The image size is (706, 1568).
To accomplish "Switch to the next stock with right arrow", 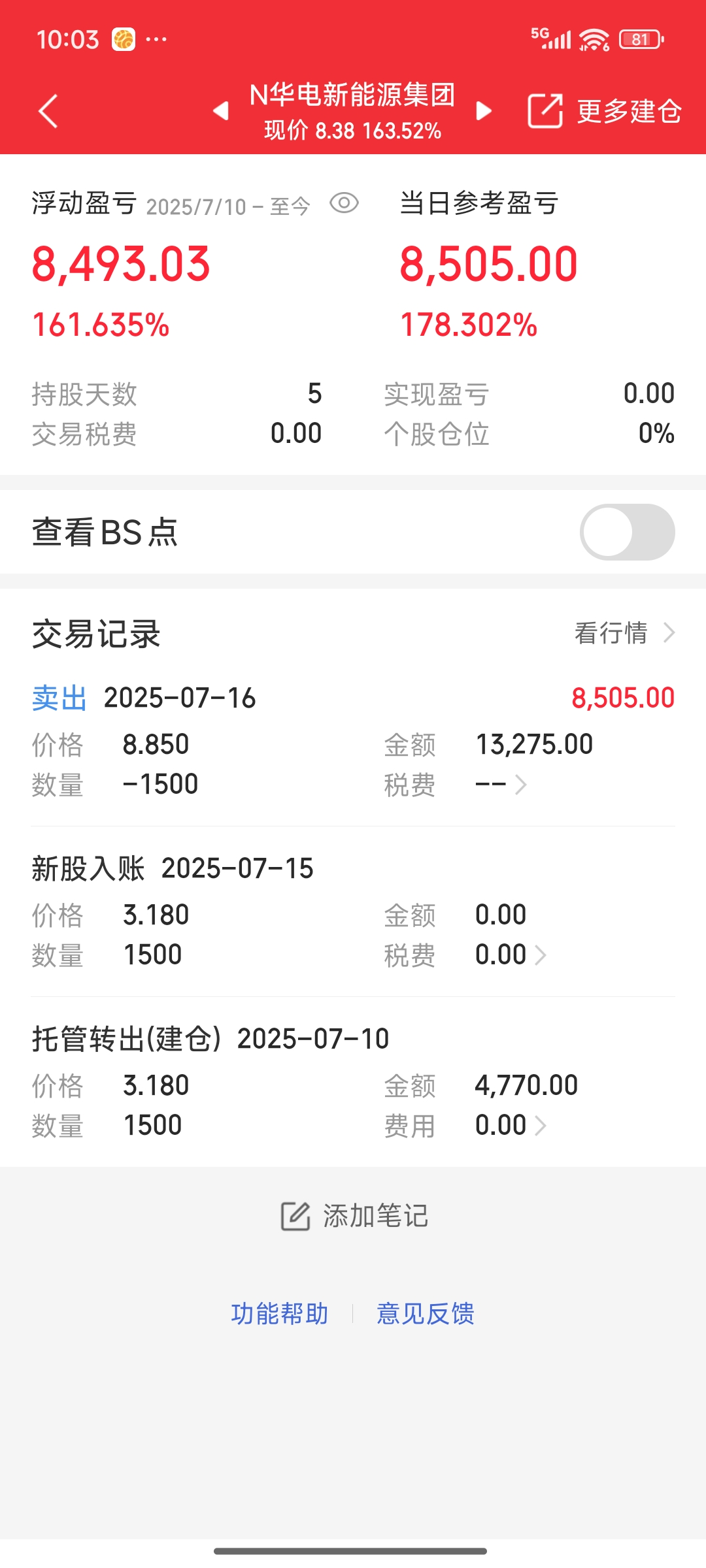I will coord(484,111).
